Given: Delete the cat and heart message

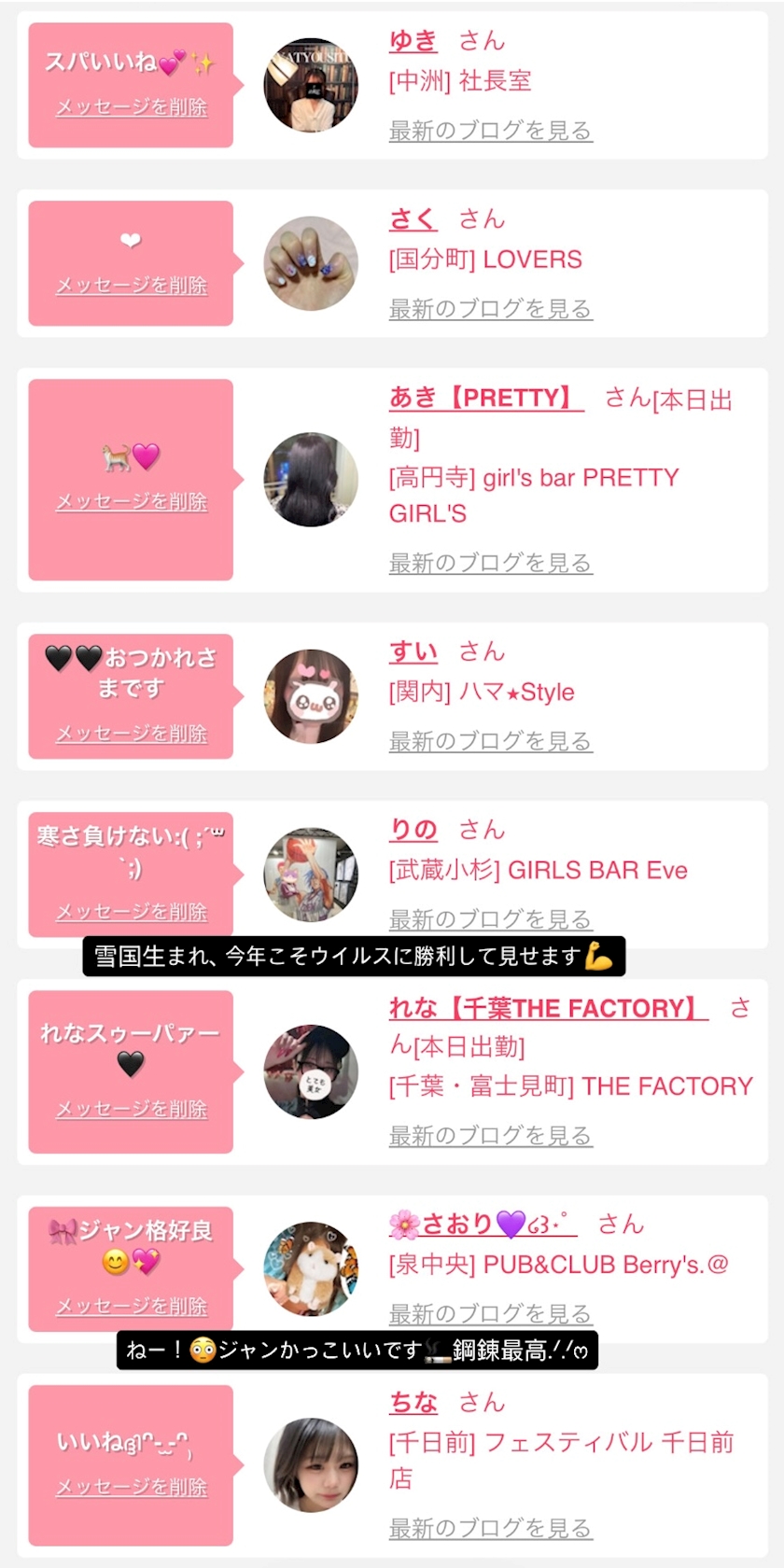Looking at the screenshot, I should coord(131,501).
